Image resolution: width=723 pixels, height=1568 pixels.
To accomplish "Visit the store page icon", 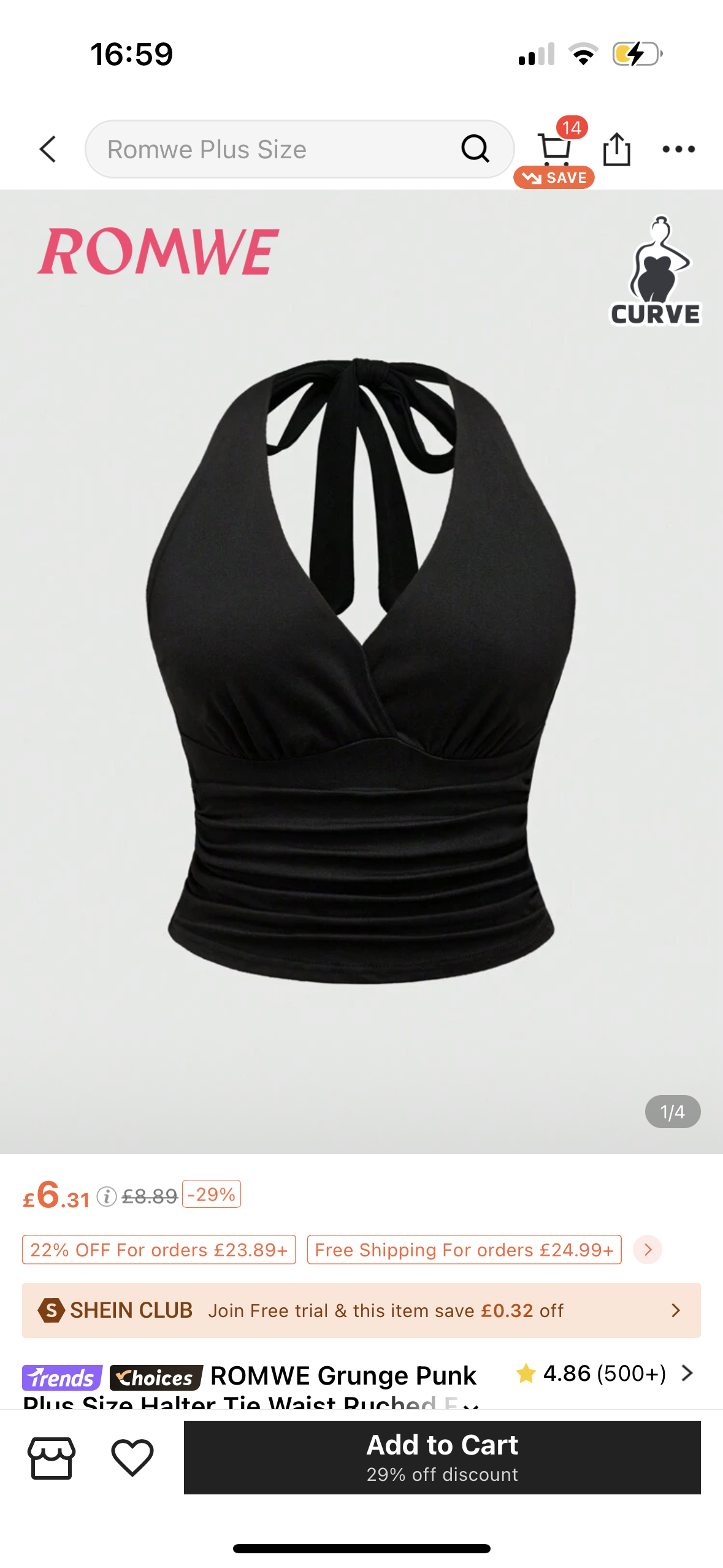I will click(52, 1458).
